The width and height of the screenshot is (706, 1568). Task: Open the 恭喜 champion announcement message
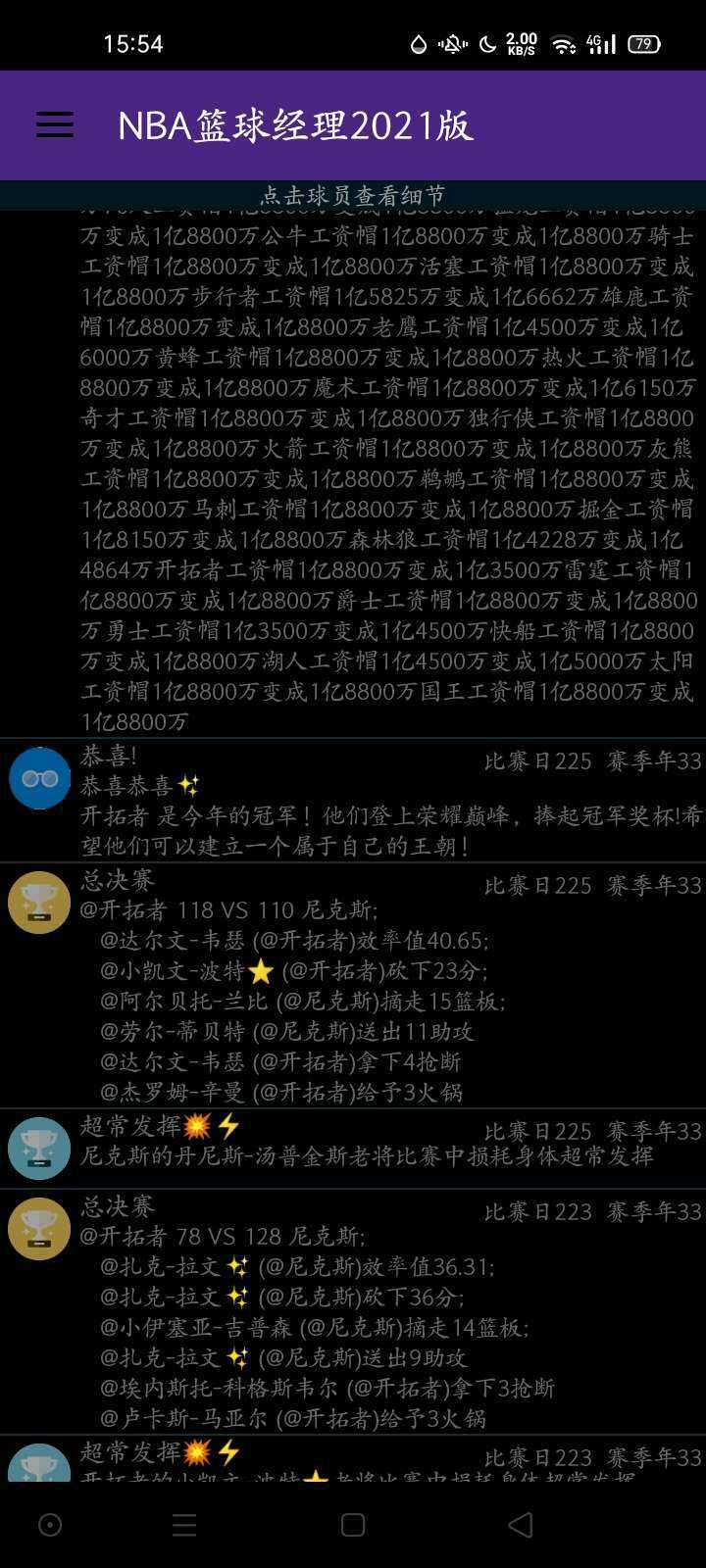pos(392,815)
